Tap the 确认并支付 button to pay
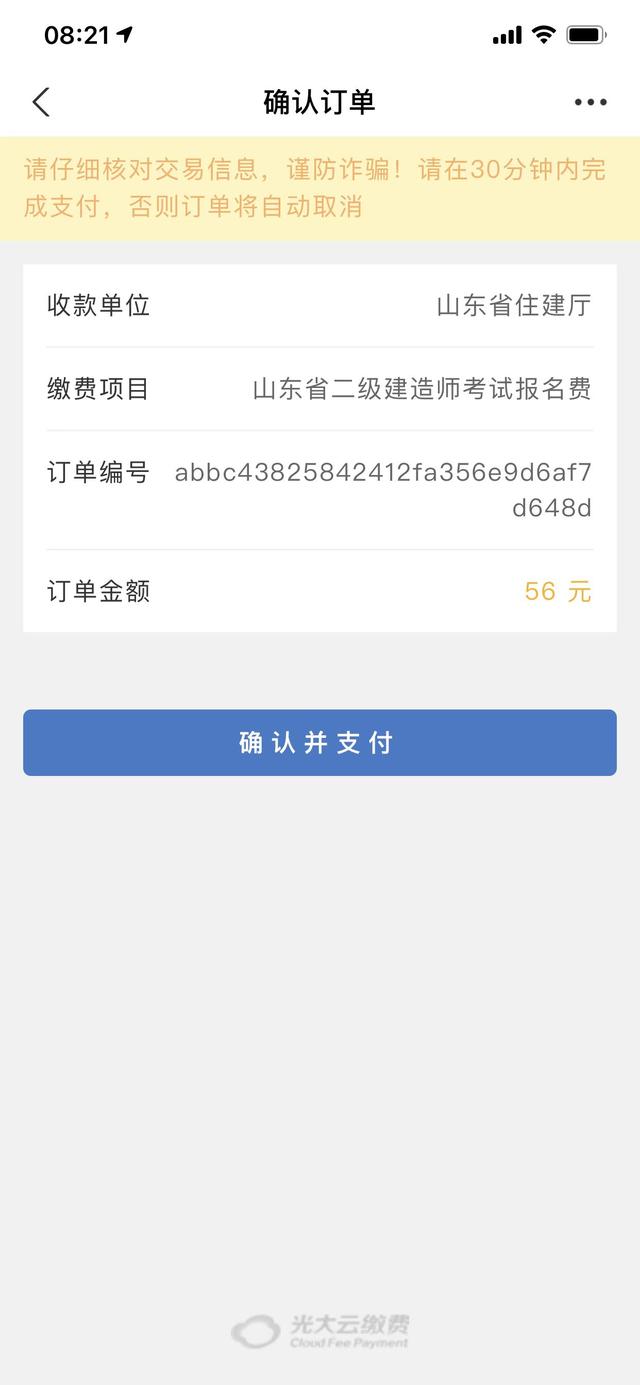This screenshot has height=1385, width=640. pyautogui.click(x=319, y=743)
